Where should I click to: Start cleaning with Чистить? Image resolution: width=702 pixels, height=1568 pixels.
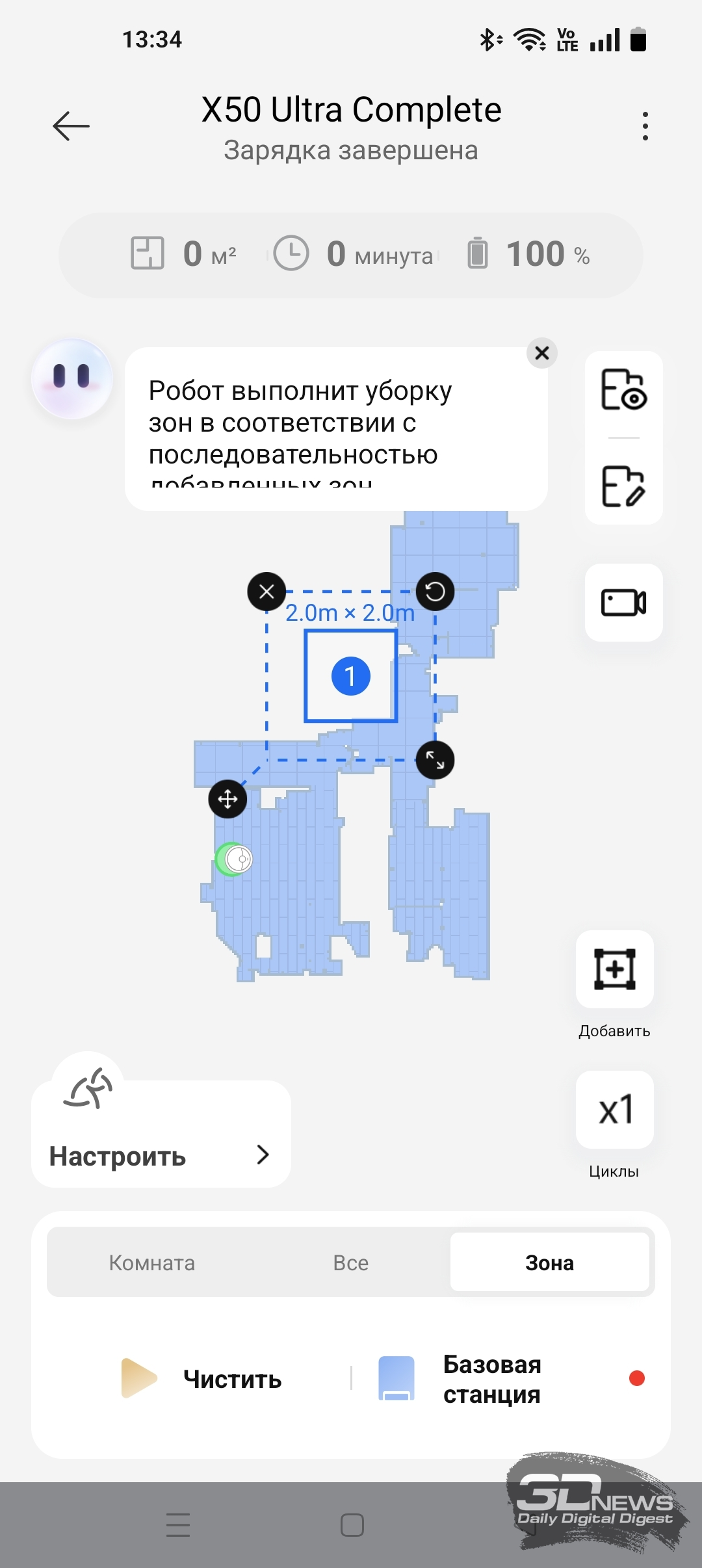tap(201, 1378)
